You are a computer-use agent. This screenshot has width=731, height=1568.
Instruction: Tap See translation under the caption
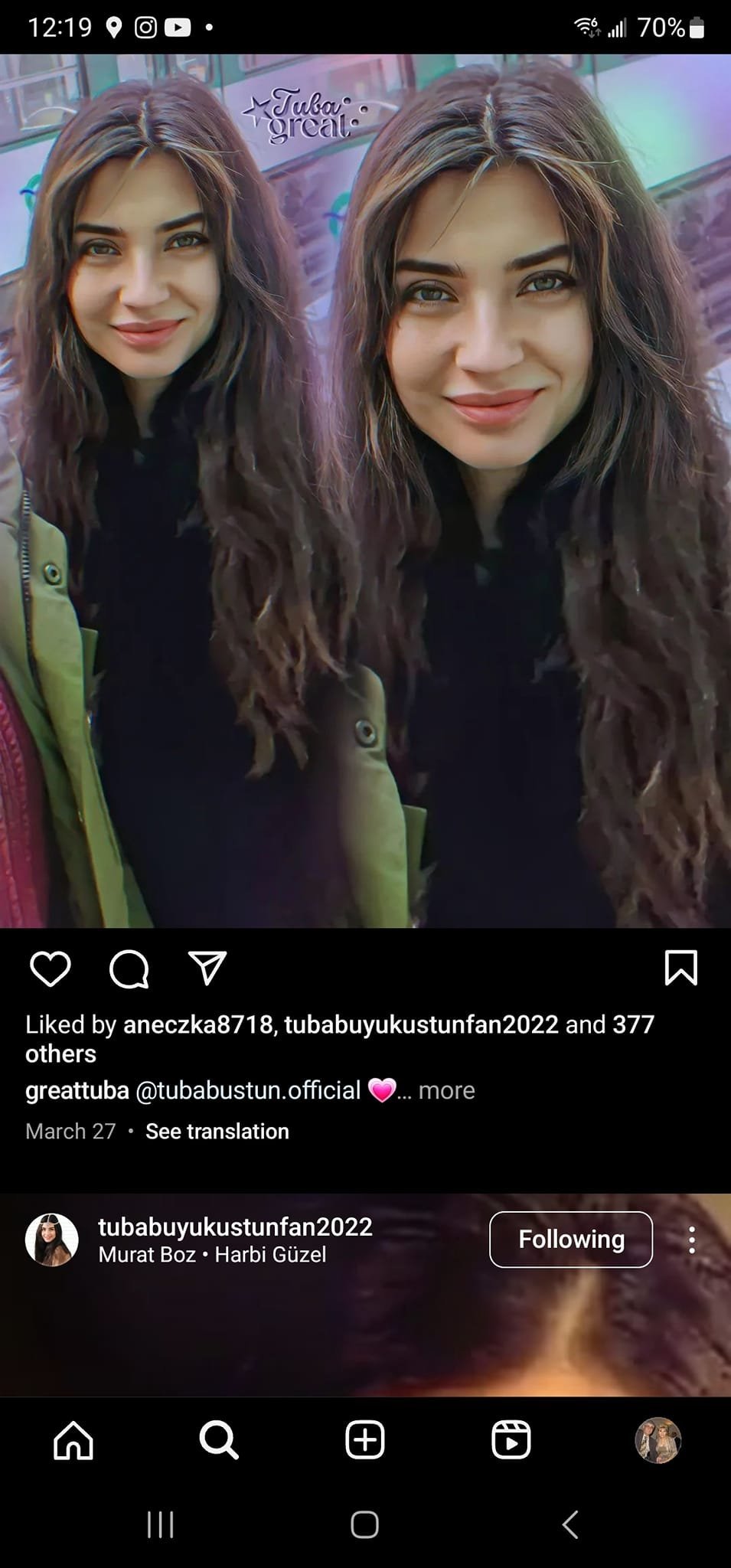pyautogui.click(x=217, y=1132)
